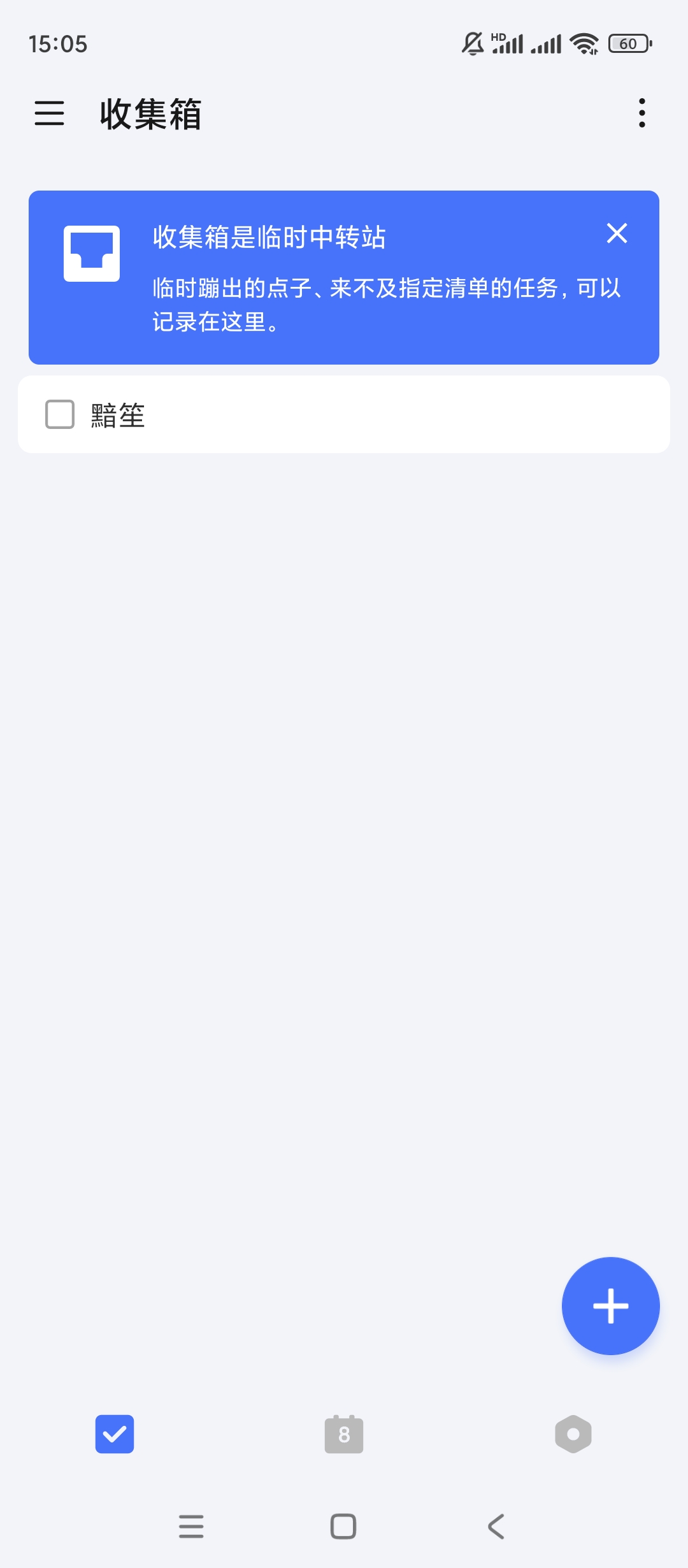Add a new task with plus button
Screen dimensions: 688x1568
610,1306
